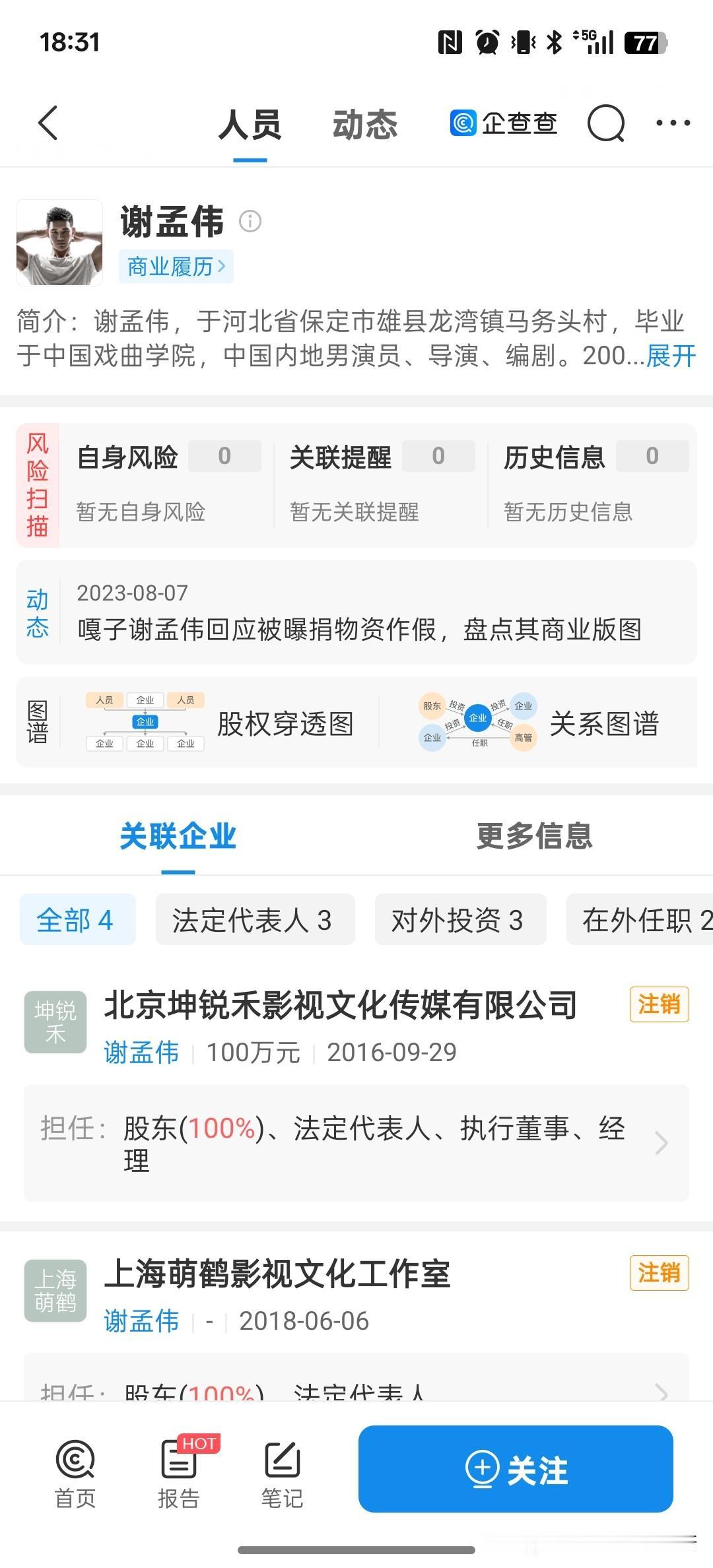Open the 商业履历 business history link
The image size is (713, 1568).
pos(175,267)
